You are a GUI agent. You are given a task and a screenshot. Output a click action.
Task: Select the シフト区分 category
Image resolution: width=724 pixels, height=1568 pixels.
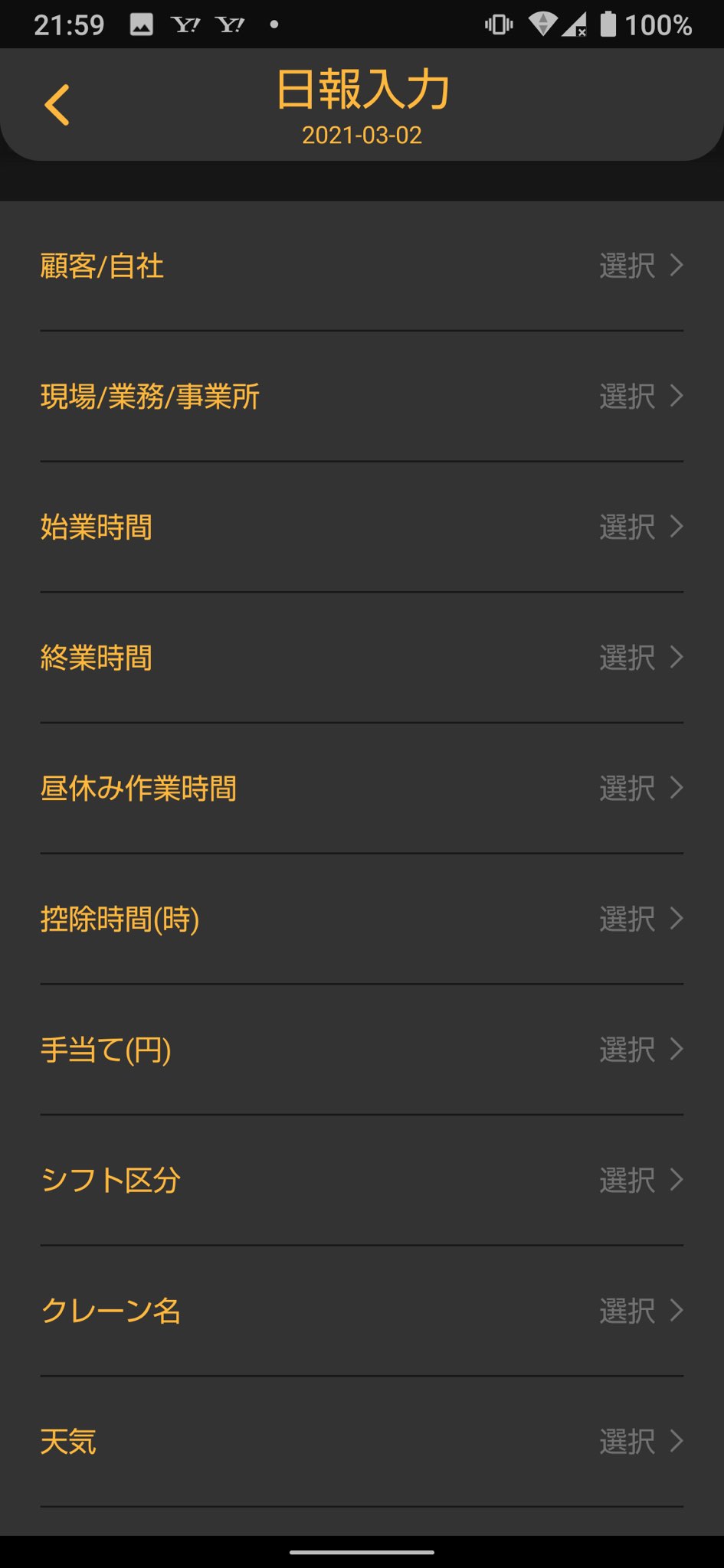coord(362,1181)
